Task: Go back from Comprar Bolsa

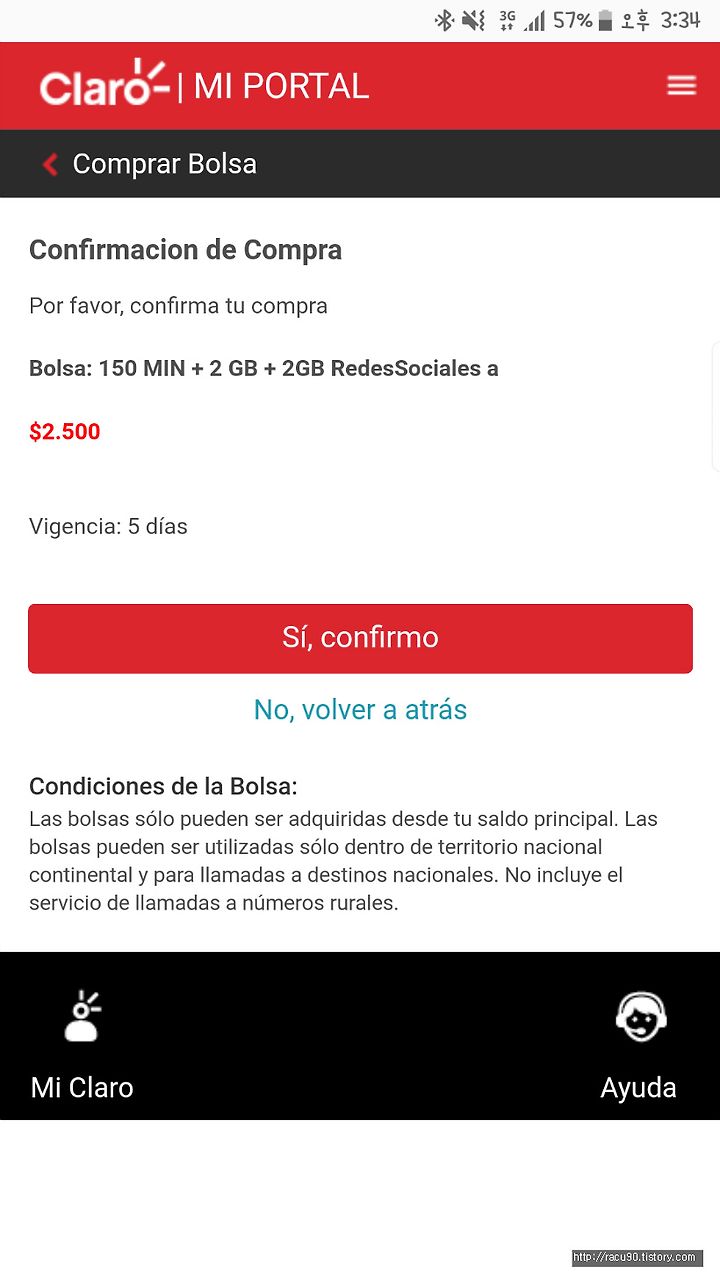Action: tap(50, 164)
